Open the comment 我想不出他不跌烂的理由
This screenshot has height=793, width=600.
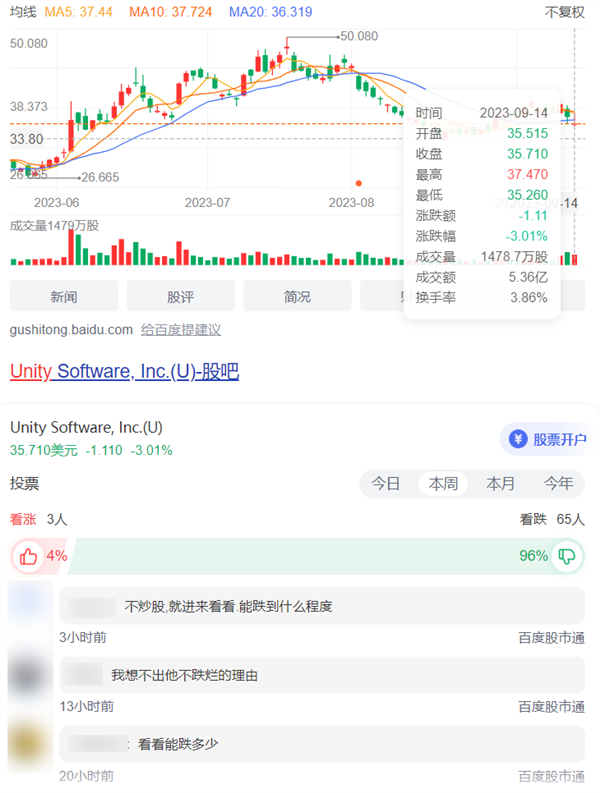[x=184, y=675]
